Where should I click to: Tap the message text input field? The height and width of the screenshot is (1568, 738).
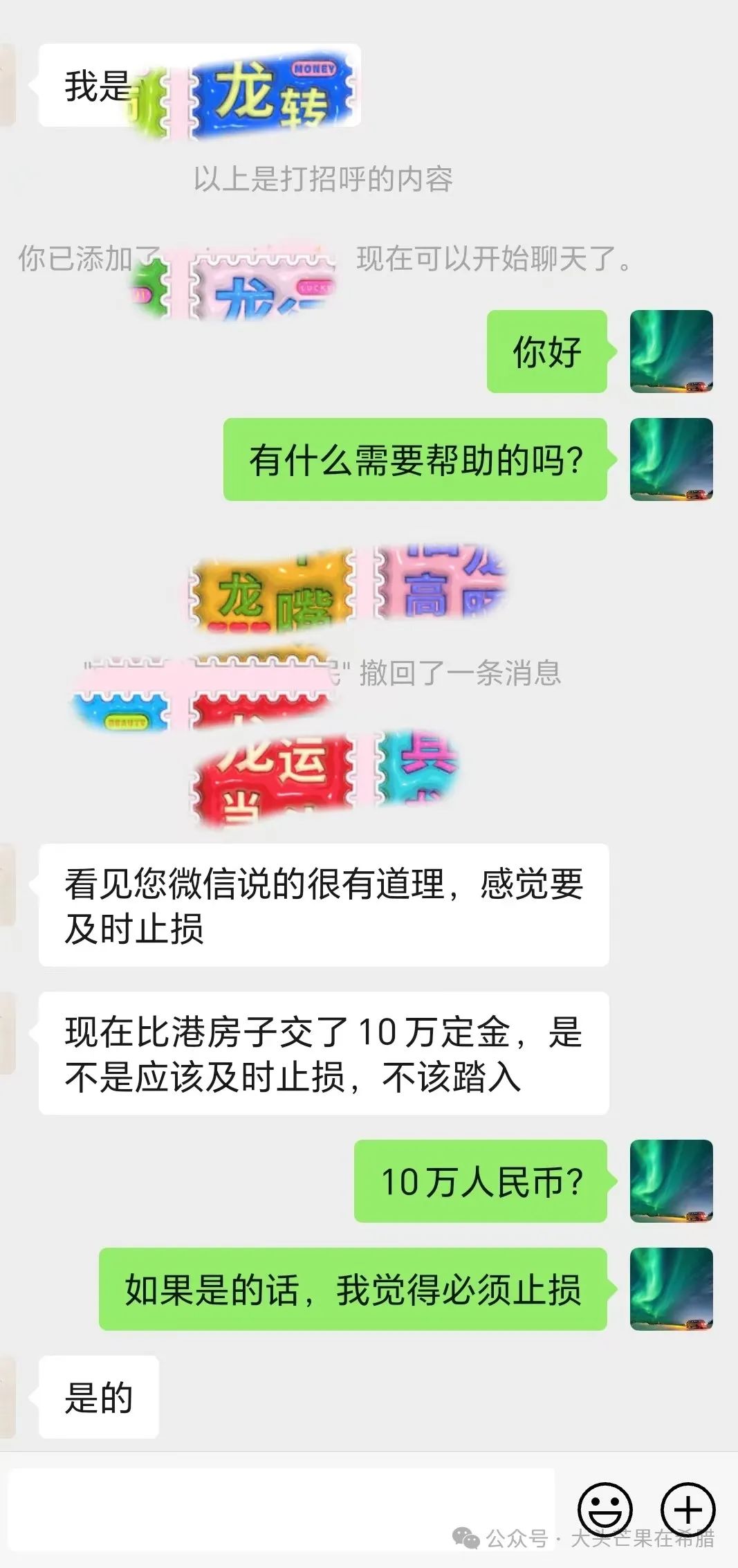(x=280, y=1510)
